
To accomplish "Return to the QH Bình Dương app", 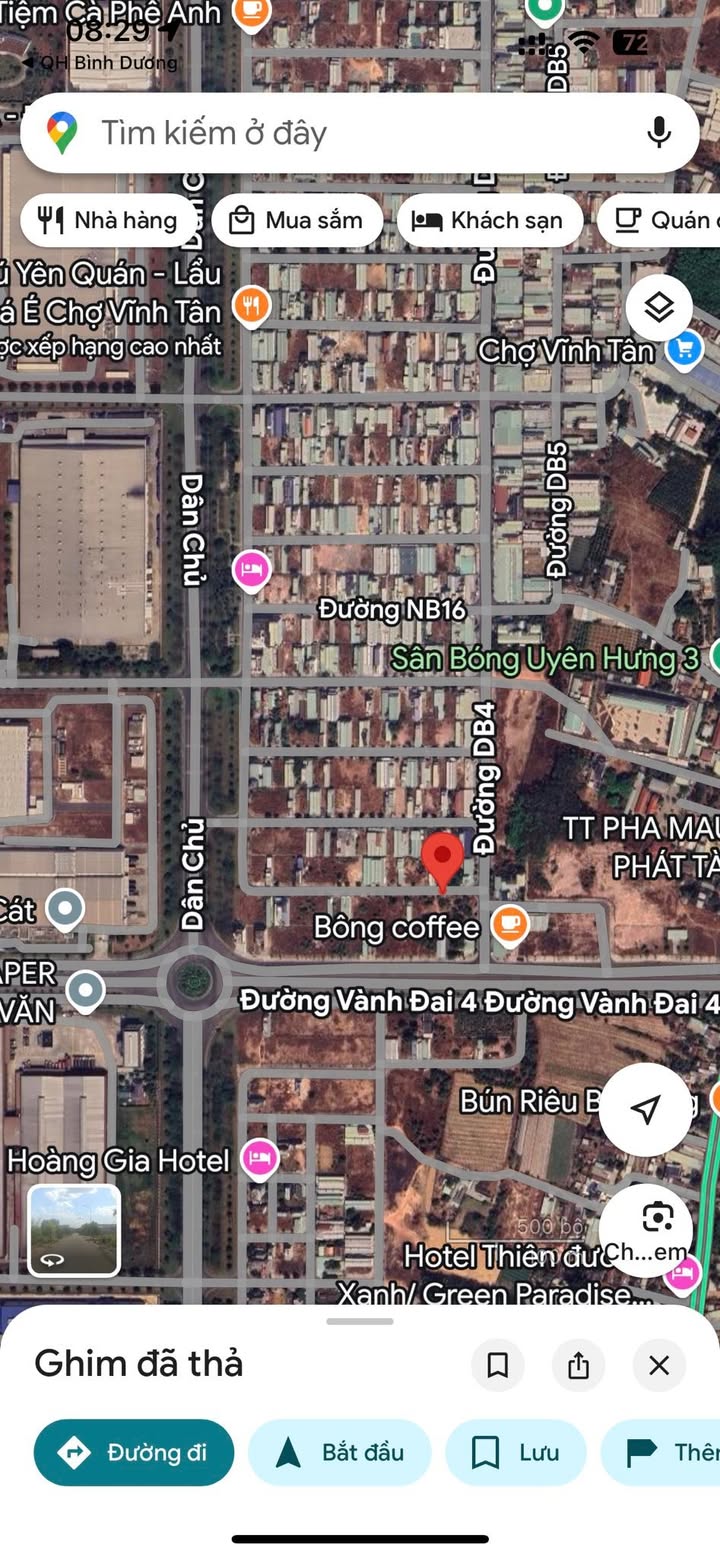I will pyautogui.click(x=98, y=62).
